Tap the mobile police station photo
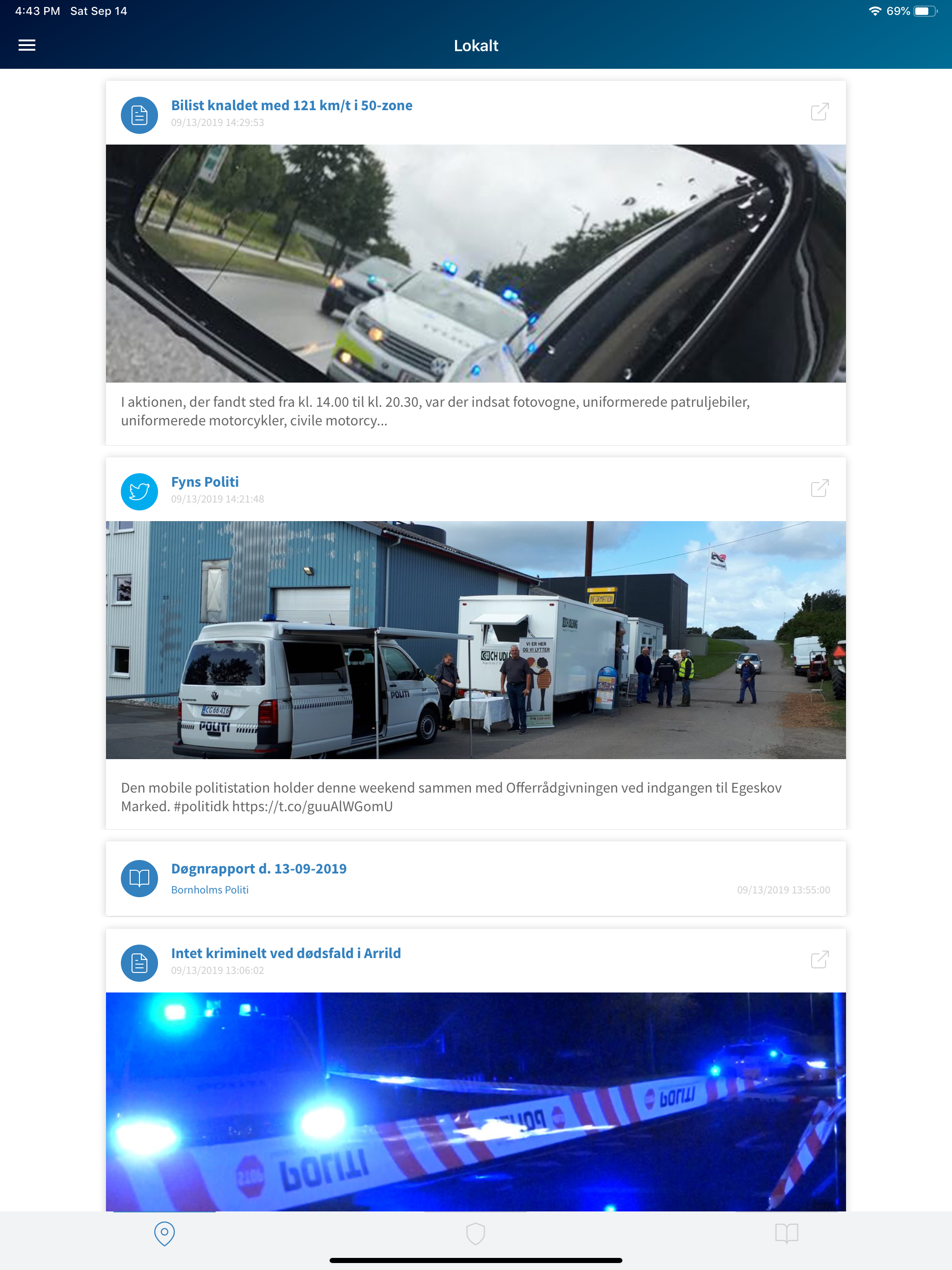 (x=476, y=639)
